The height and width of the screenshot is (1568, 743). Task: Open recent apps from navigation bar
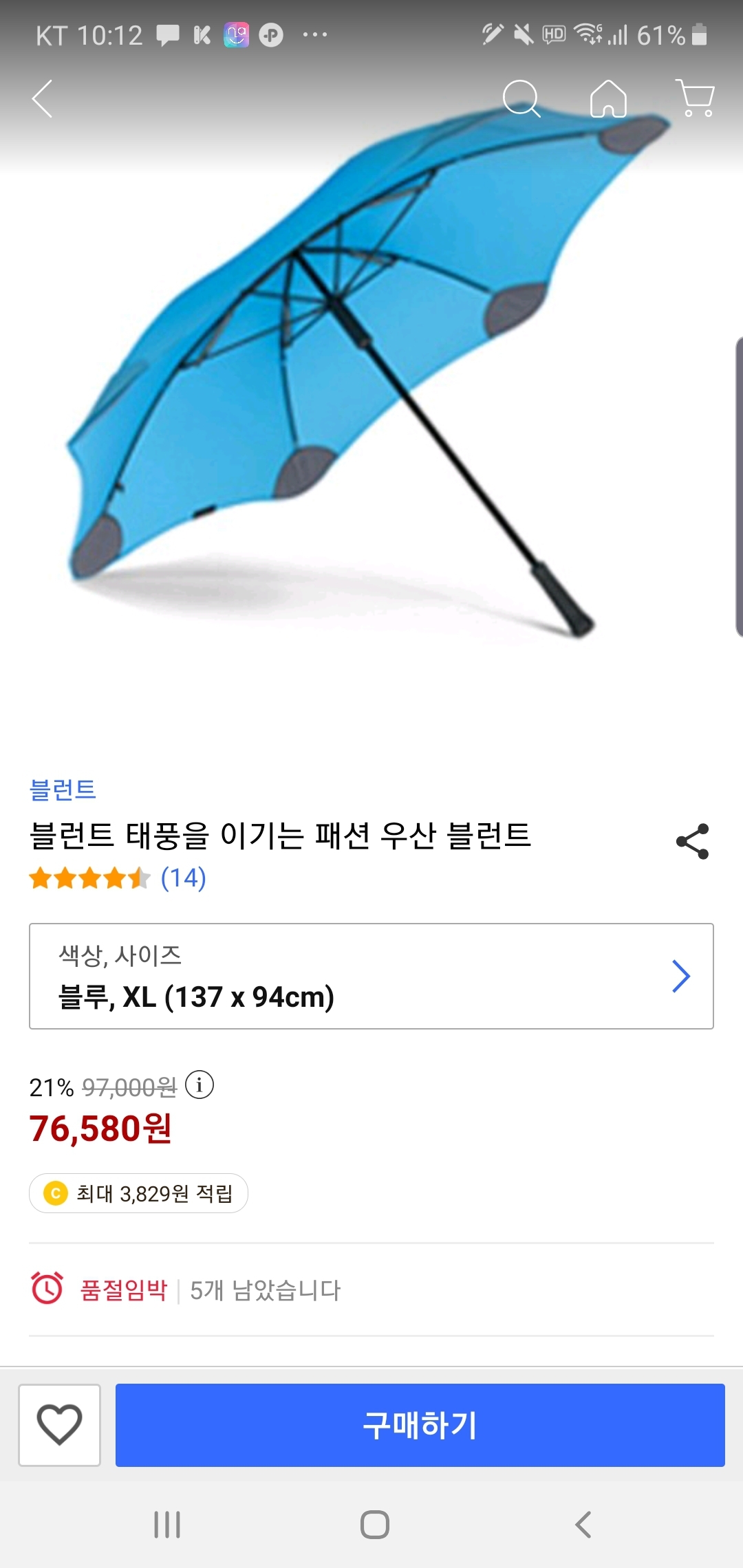pyautogui.click(x=167, y=1525)
